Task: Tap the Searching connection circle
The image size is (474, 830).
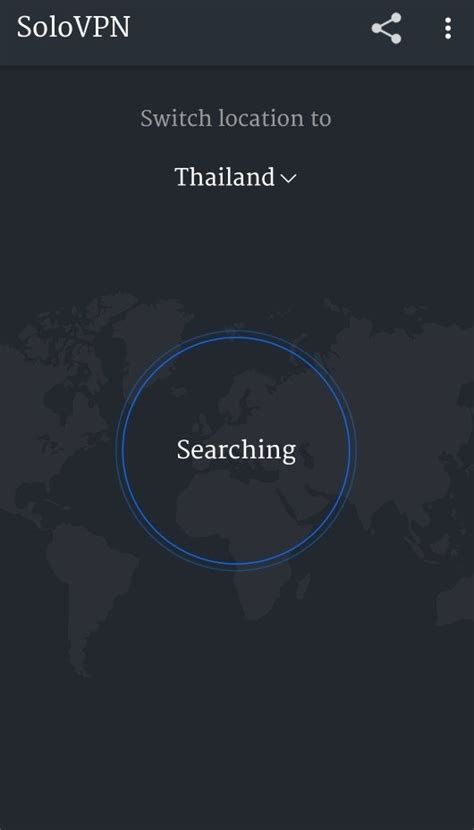Action: 236,450
